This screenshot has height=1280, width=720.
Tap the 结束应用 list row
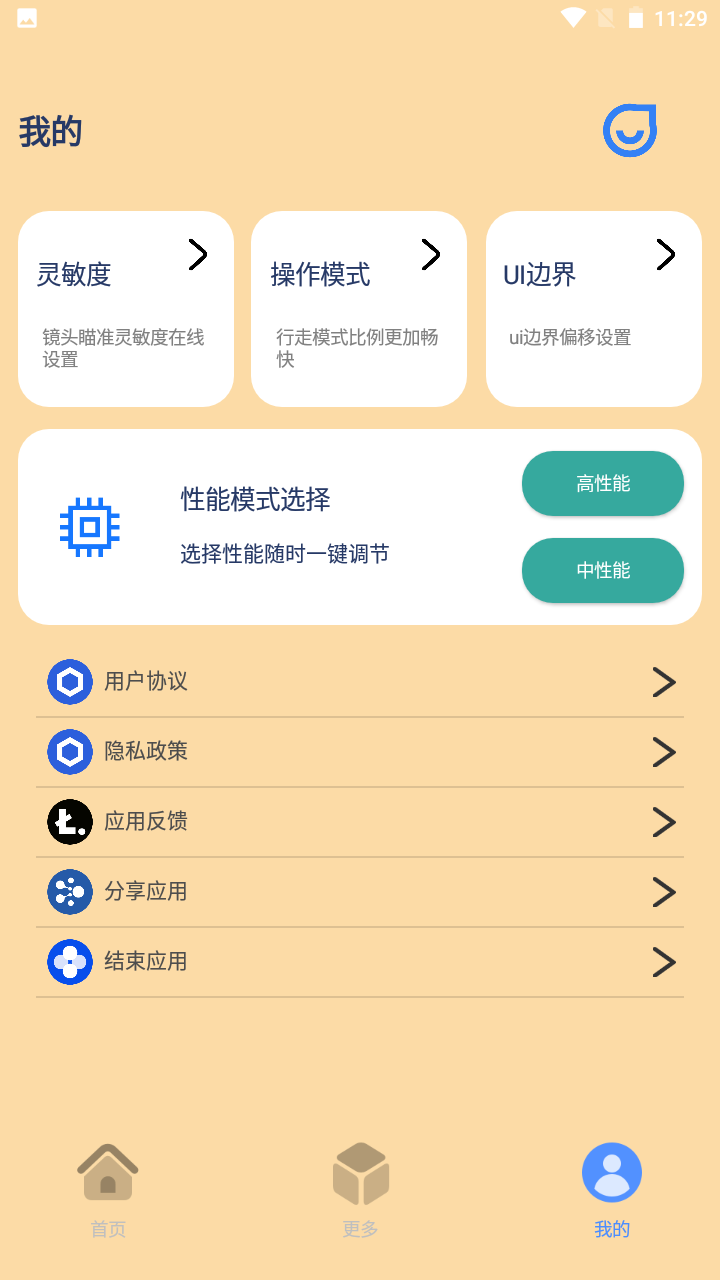tap(360, 961)
